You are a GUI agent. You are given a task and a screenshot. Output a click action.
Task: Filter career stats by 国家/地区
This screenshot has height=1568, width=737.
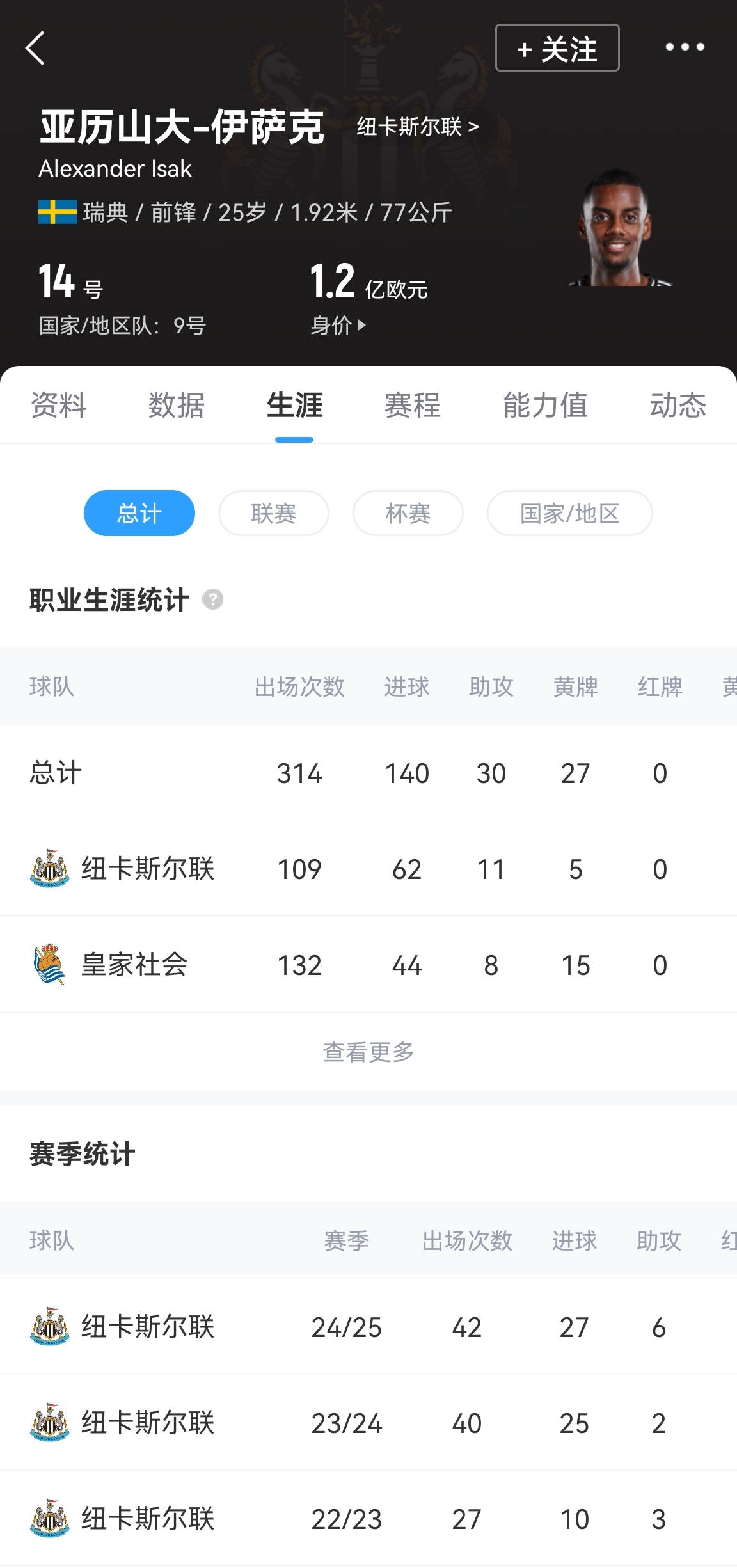(569, 513)
